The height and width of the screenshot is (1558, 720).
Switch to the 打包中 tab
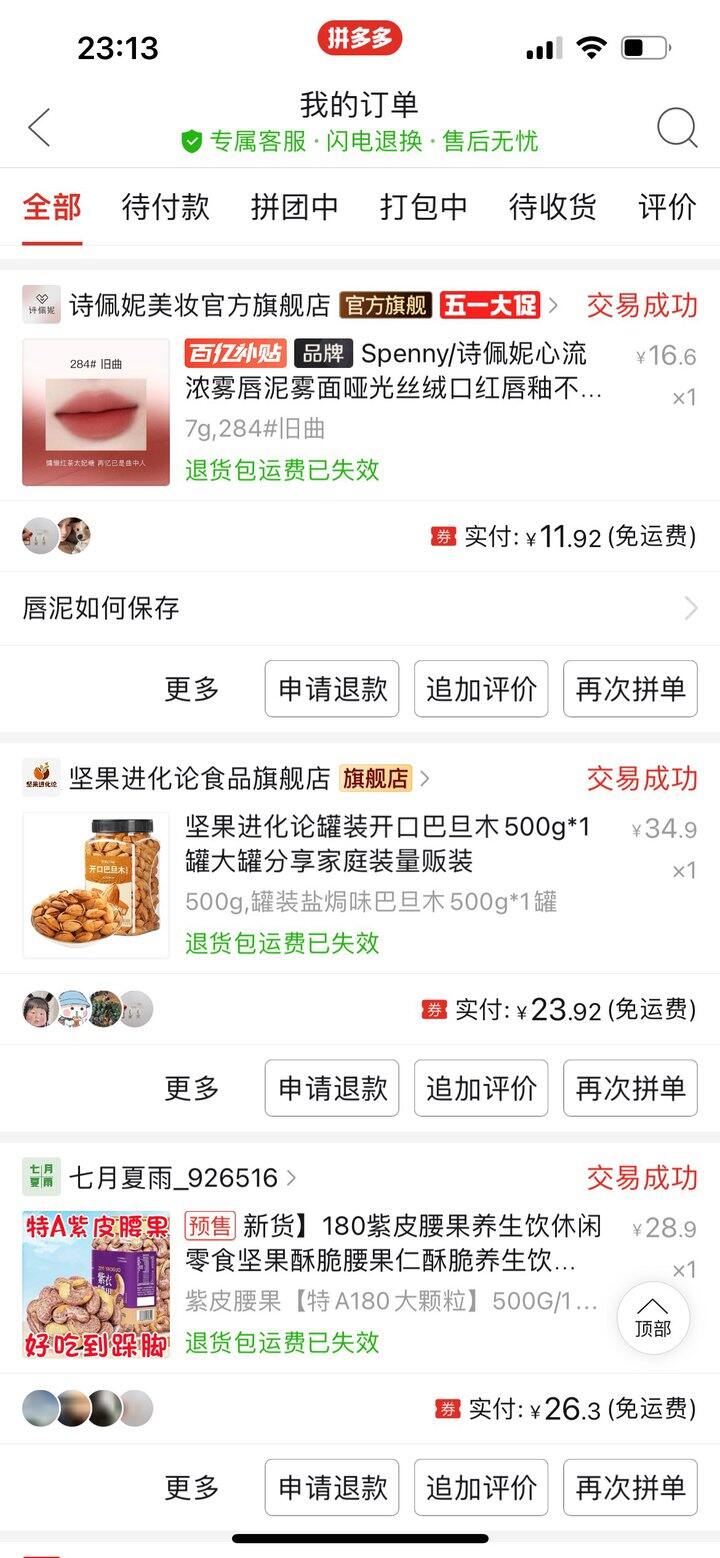[423, 207]
